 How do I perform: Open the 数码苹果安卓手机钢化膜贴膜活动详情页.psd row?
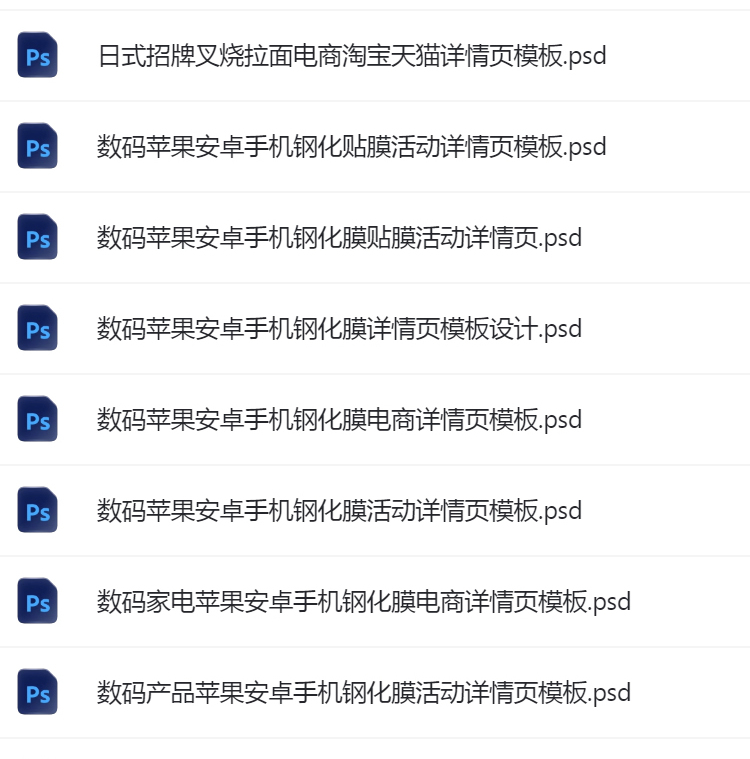[x=339, y=238]
